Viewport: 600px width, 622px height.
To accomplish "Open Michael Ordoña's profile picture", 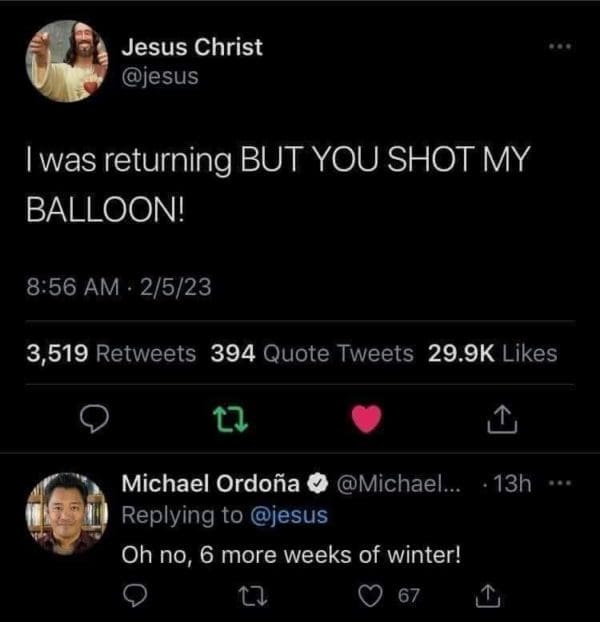I will [67, 513].
